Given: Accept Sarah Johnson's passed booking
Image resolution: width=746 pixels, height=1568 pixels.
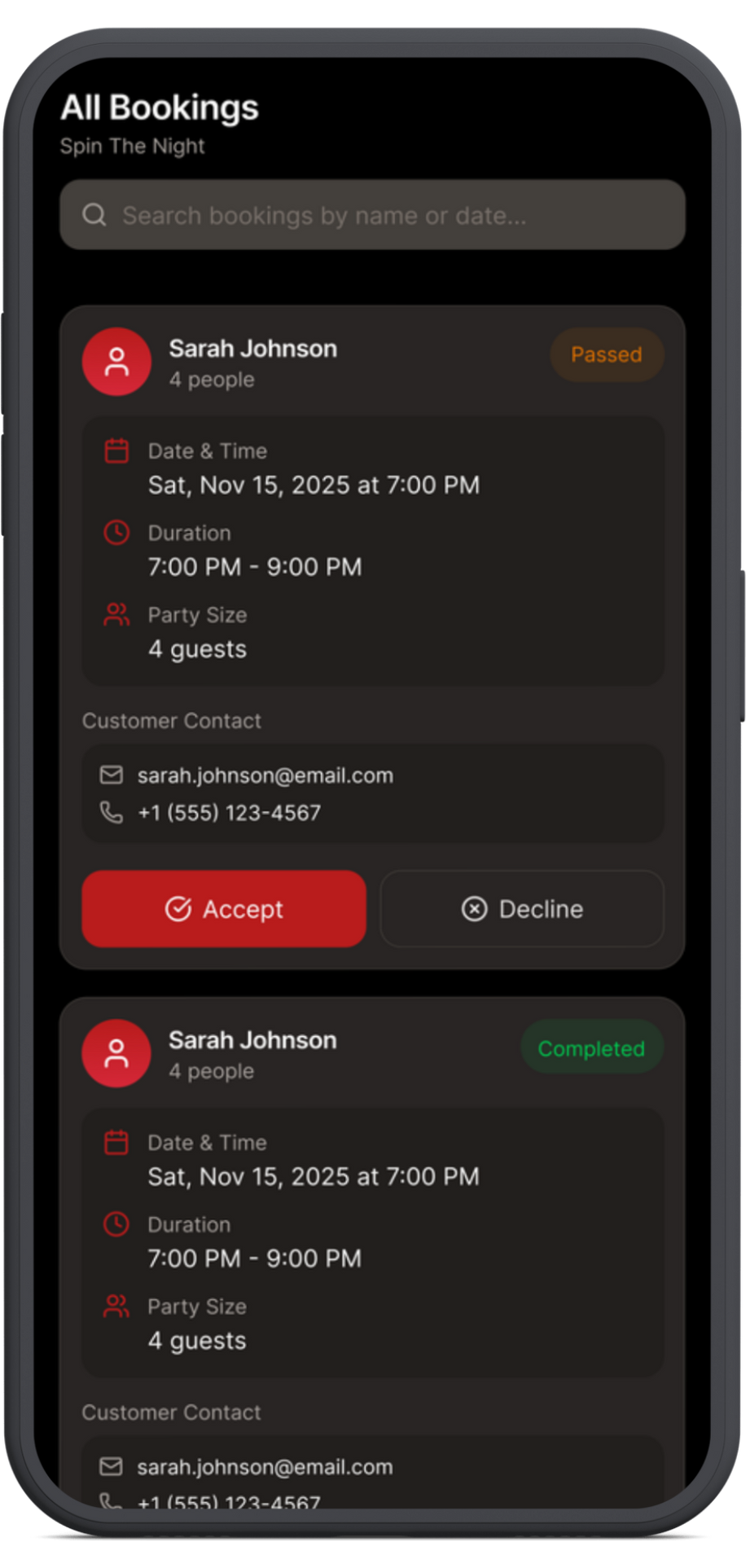Looking at the screenshot, I should pyautogui.click(x=224, y=909).
